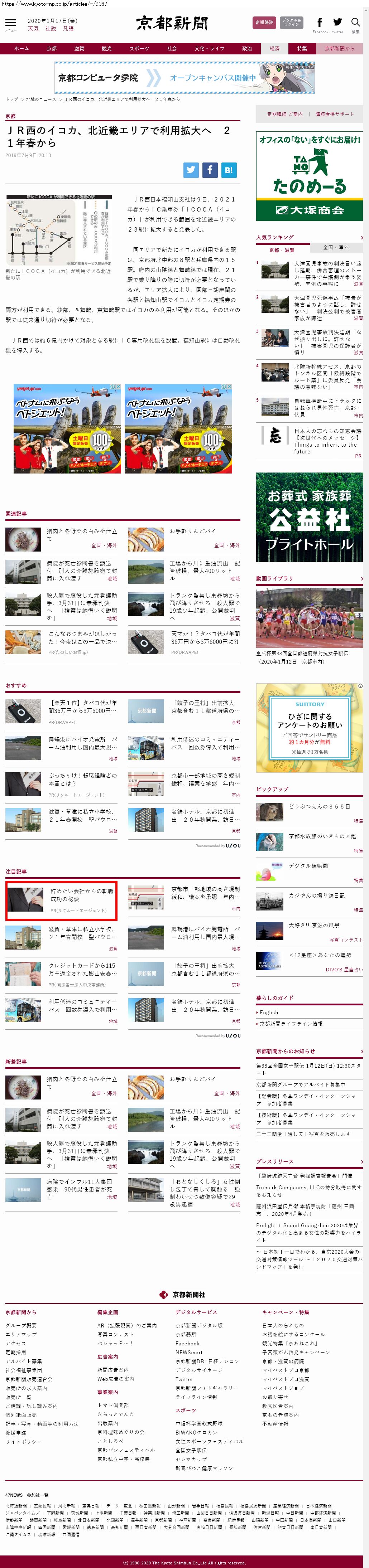Switch to the スポーツ nav tab
This screenshot has height=1568, width=369.
click(x=139, y=49)
